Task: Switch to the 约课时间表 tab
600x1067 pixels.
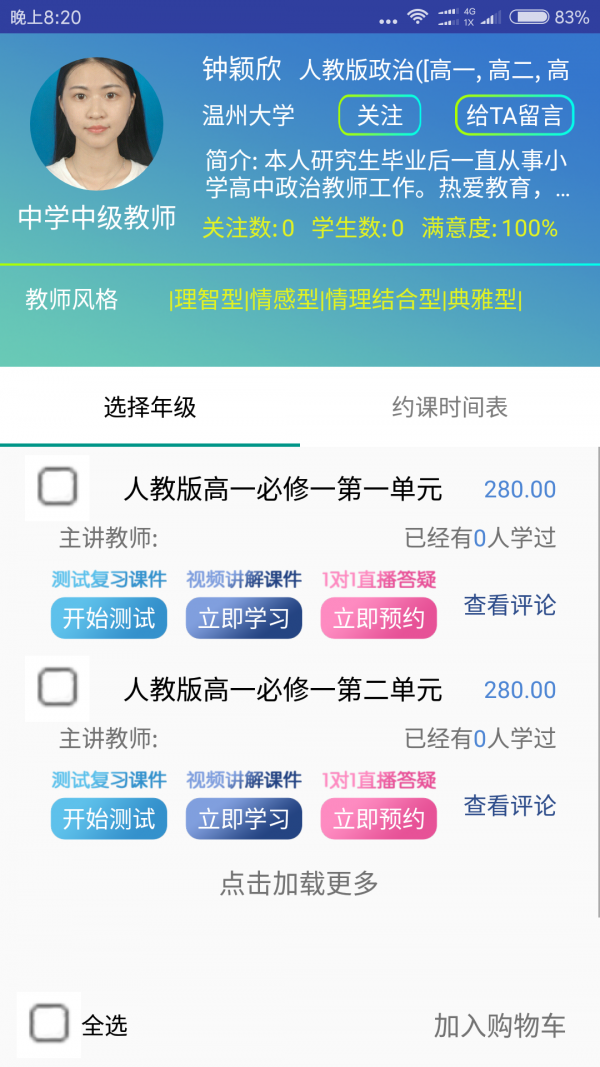Action: [x=450, y=407]
